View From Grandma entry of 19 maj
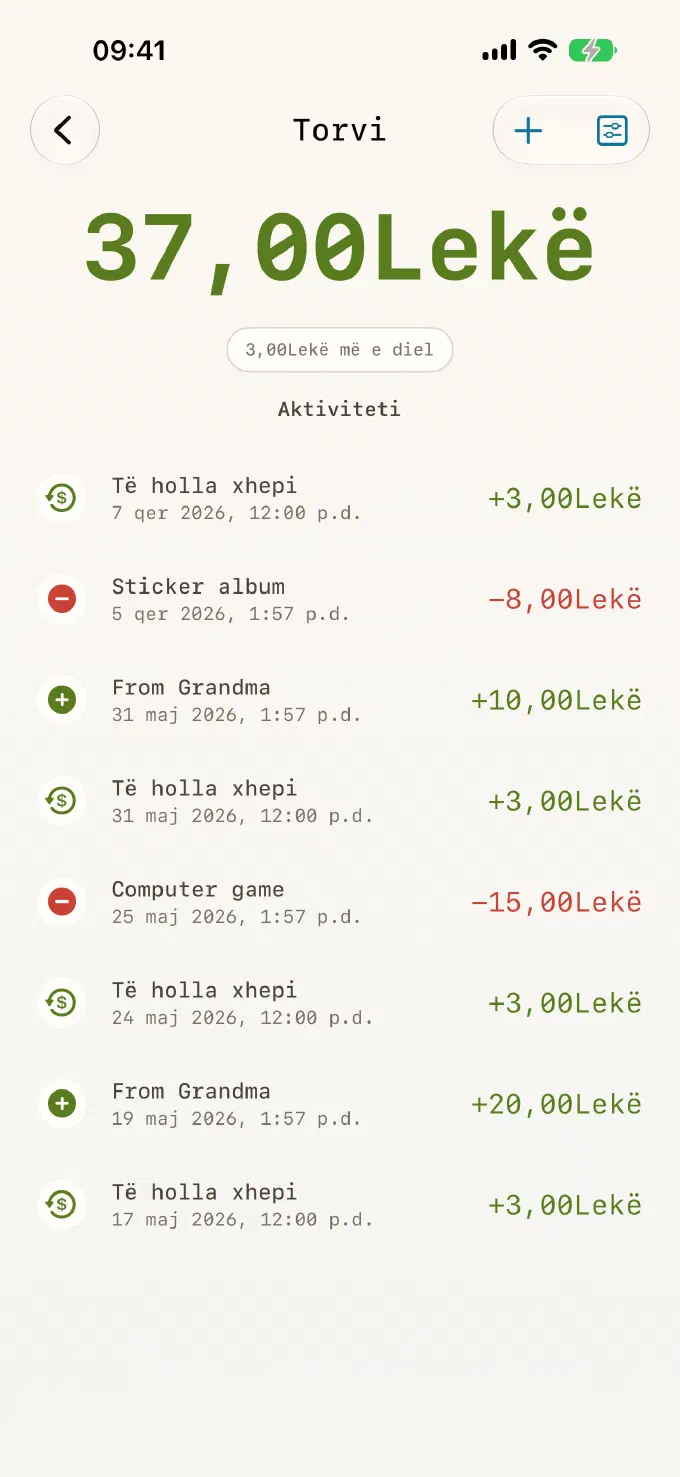 340,1104
